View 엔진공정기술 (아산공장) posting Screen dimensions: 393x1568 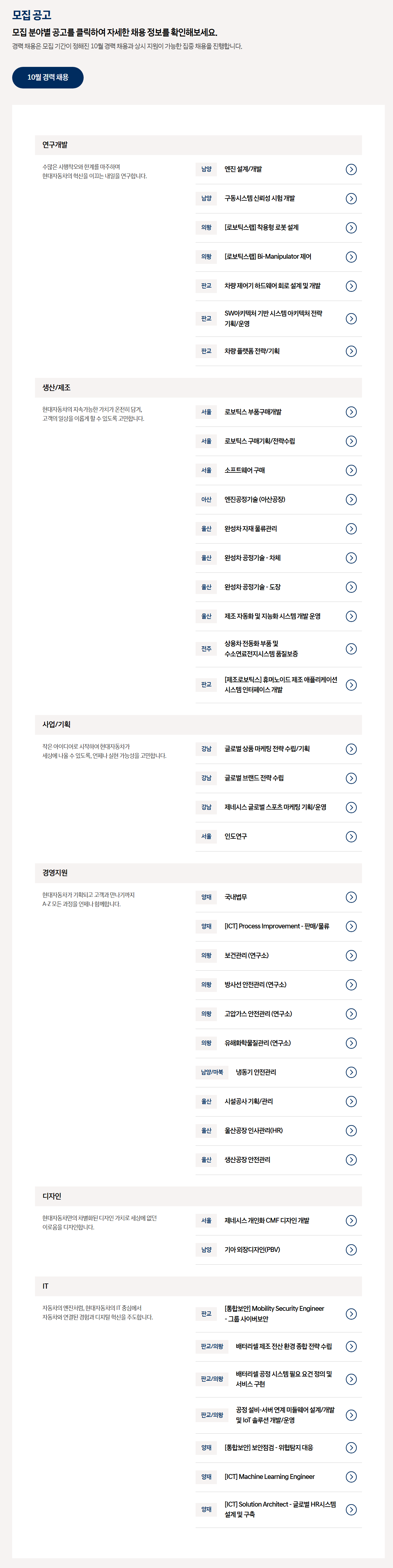278,500
